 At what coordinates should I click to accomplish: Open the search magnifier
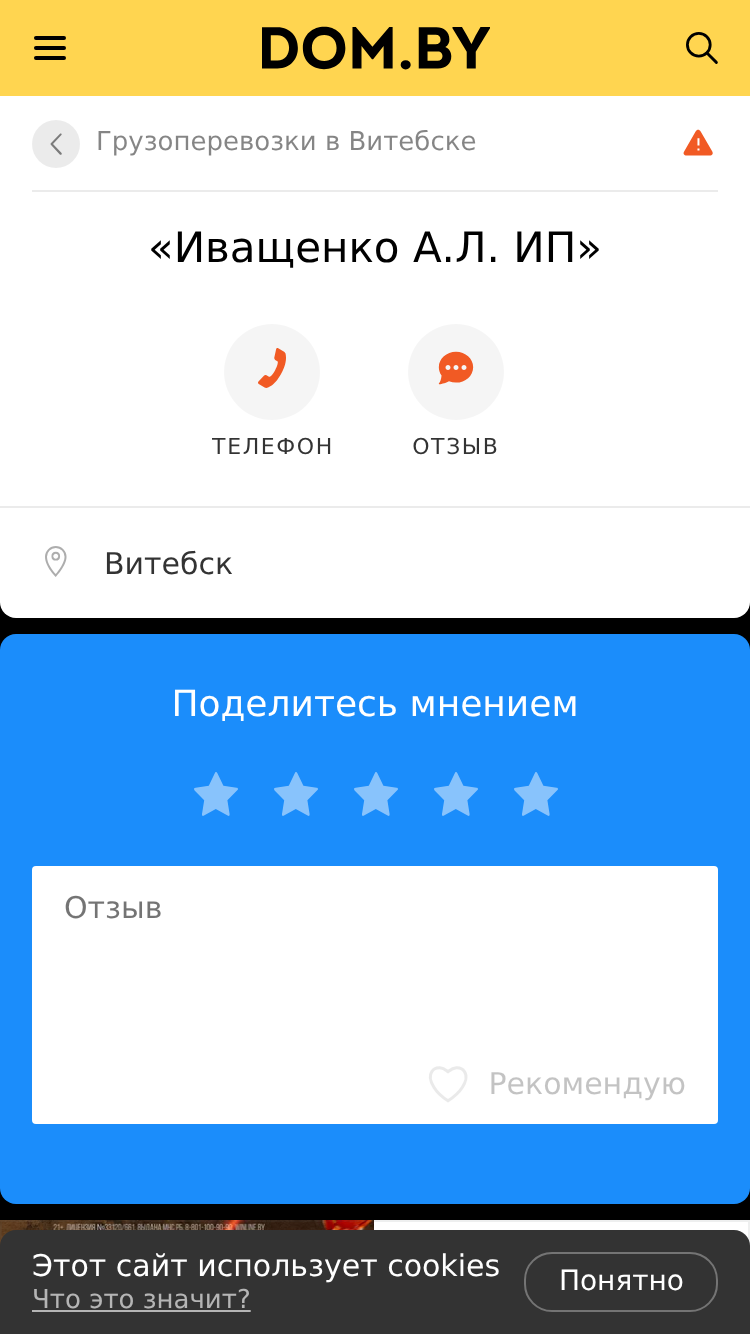point(701,48)
